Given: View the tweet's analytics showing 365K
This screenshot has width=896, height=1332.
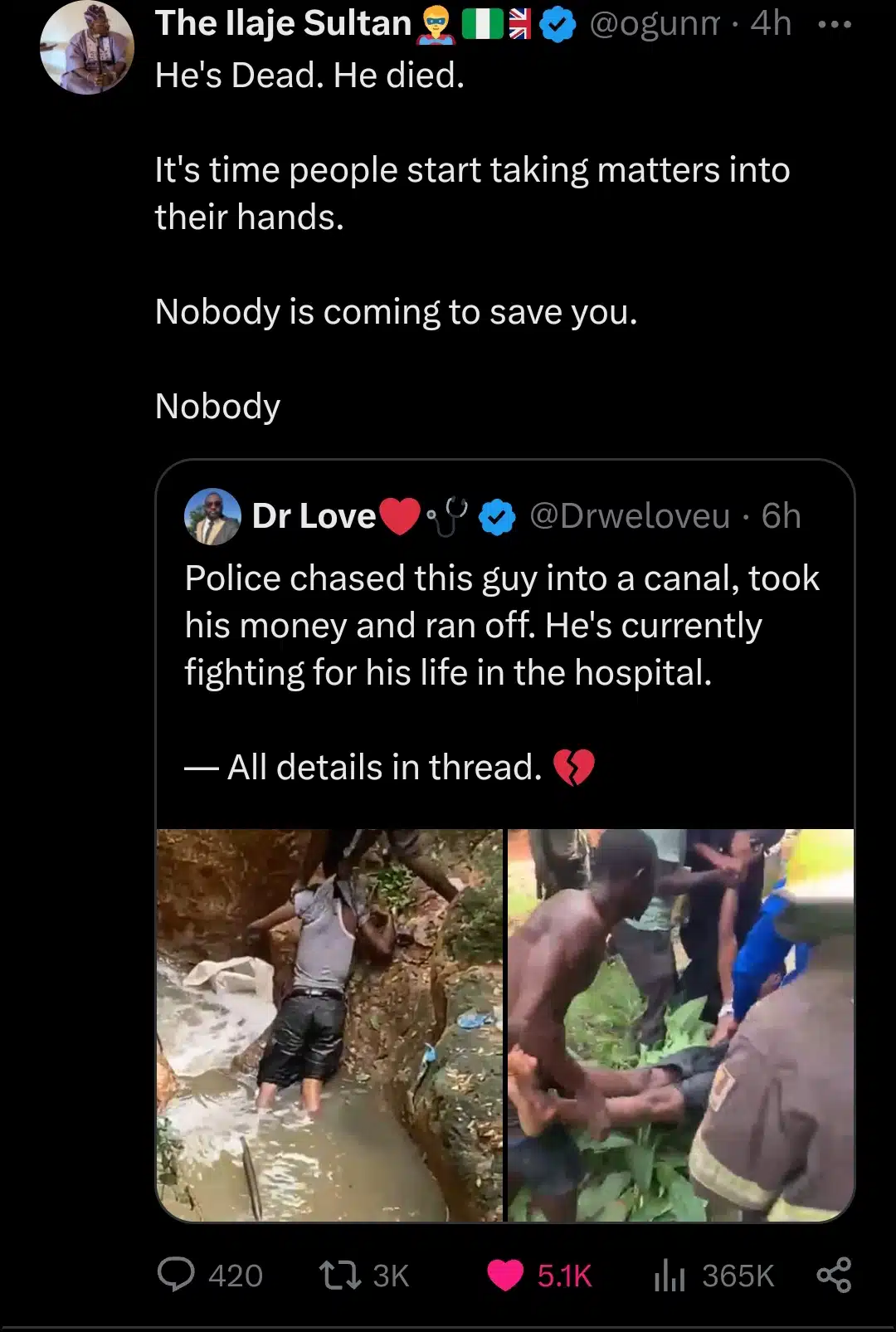Looking at the screenshot, I should (670, 1275).
